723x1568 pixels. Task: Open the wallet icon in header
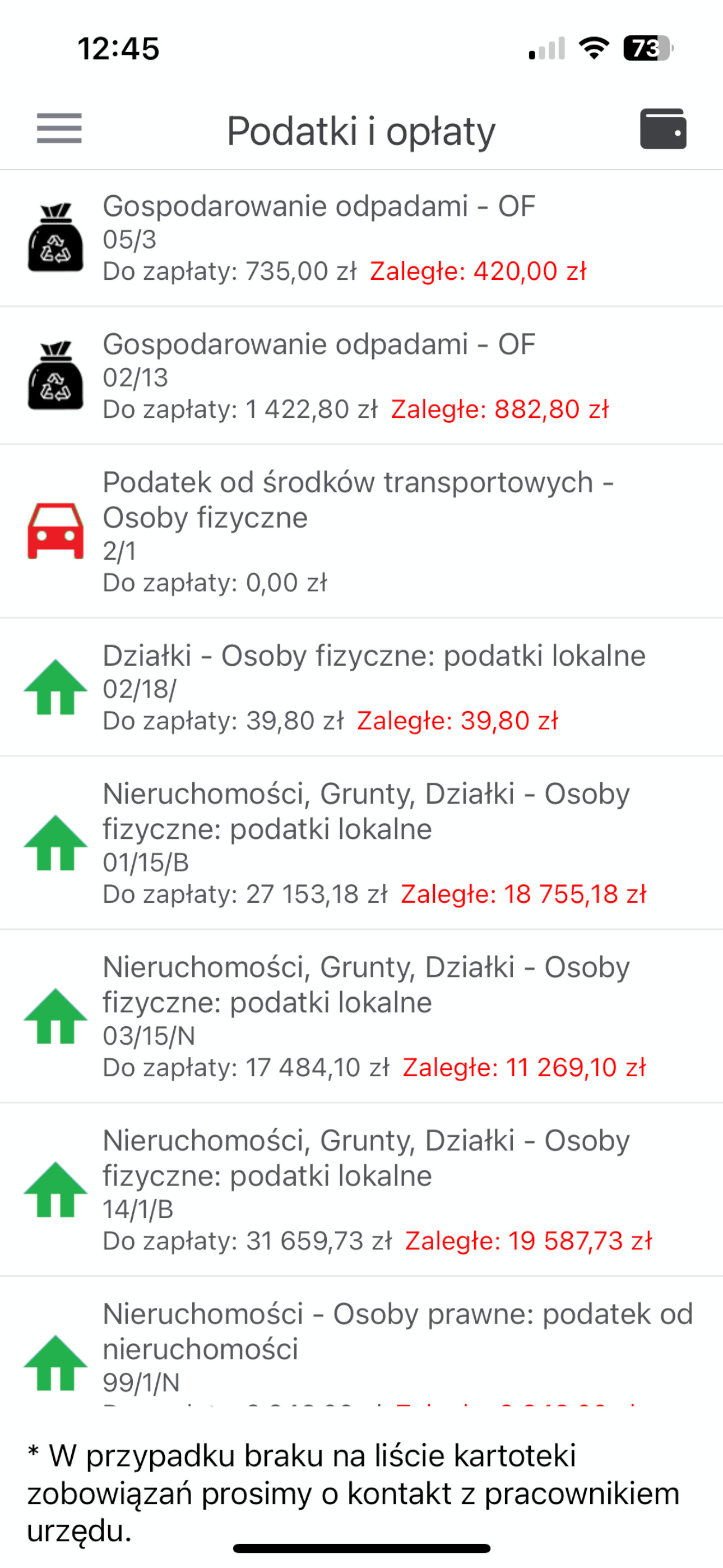click(x=662, y=128)
